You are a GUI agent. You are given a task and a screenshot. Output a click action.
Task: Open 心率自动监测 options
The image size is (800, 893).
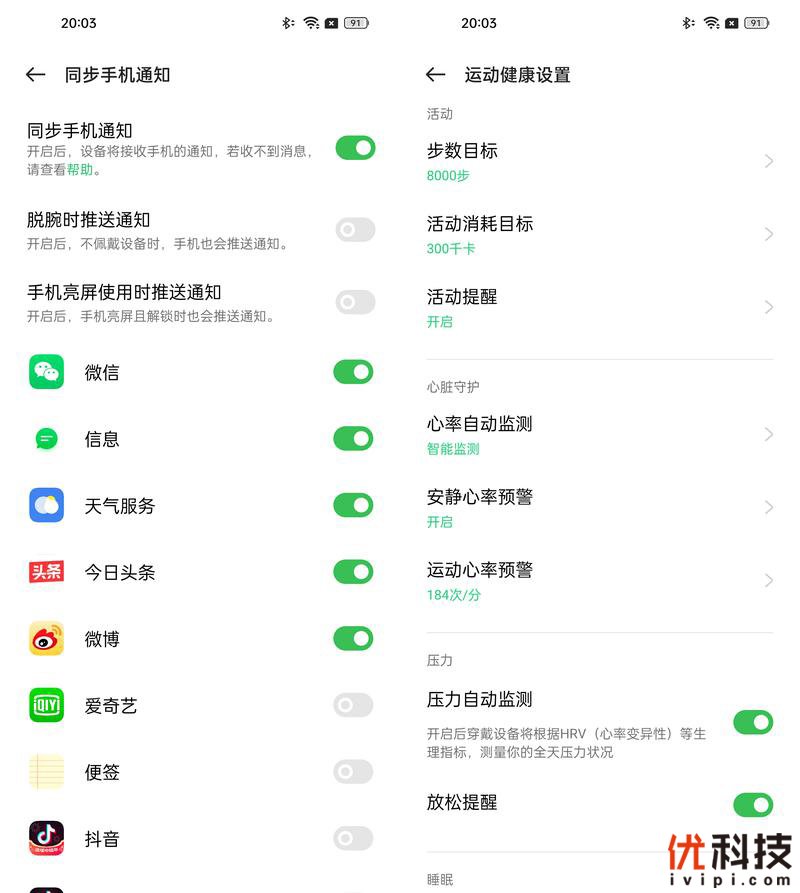600,435
